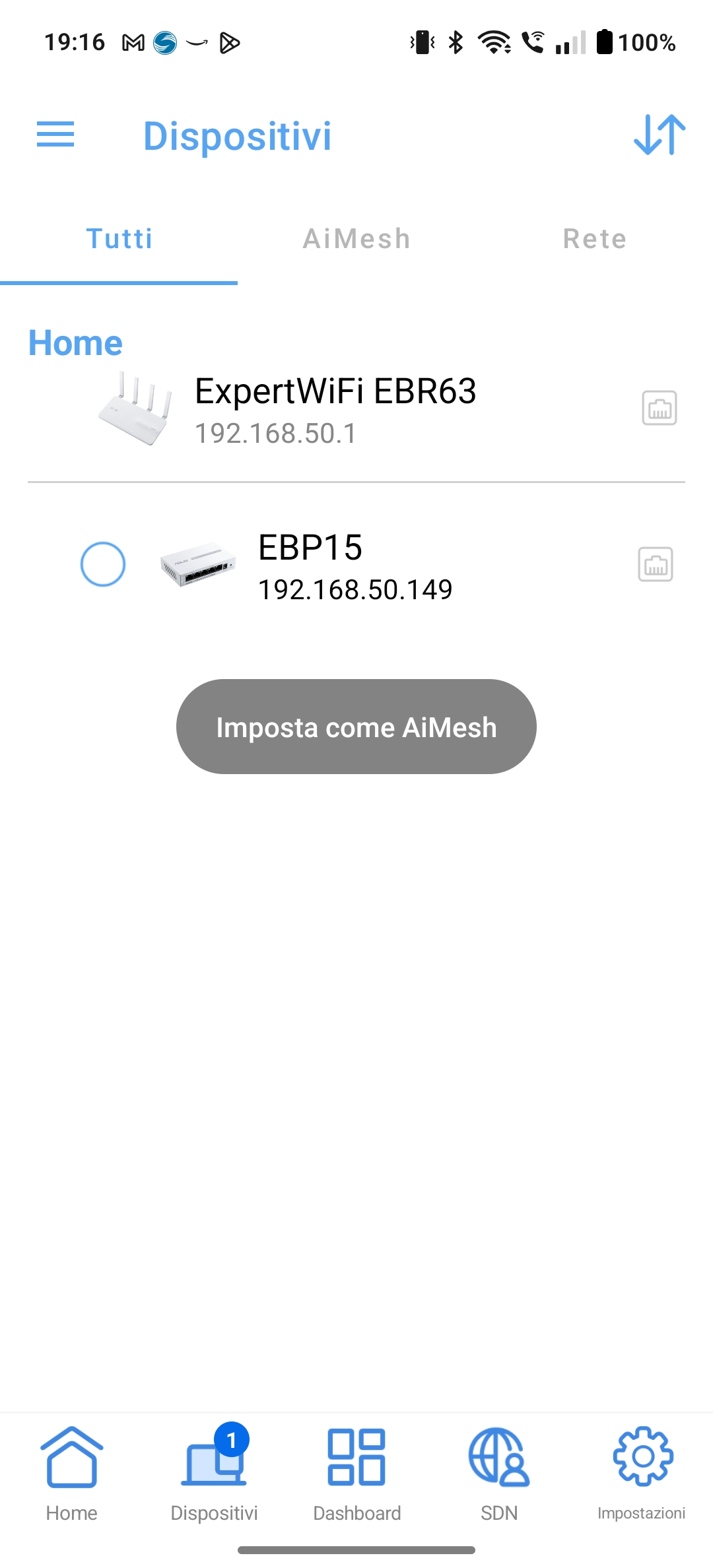Viewport: 713px width, 1568px height.
Task: Select the EBP15 radio button
Action: point(103,564)
